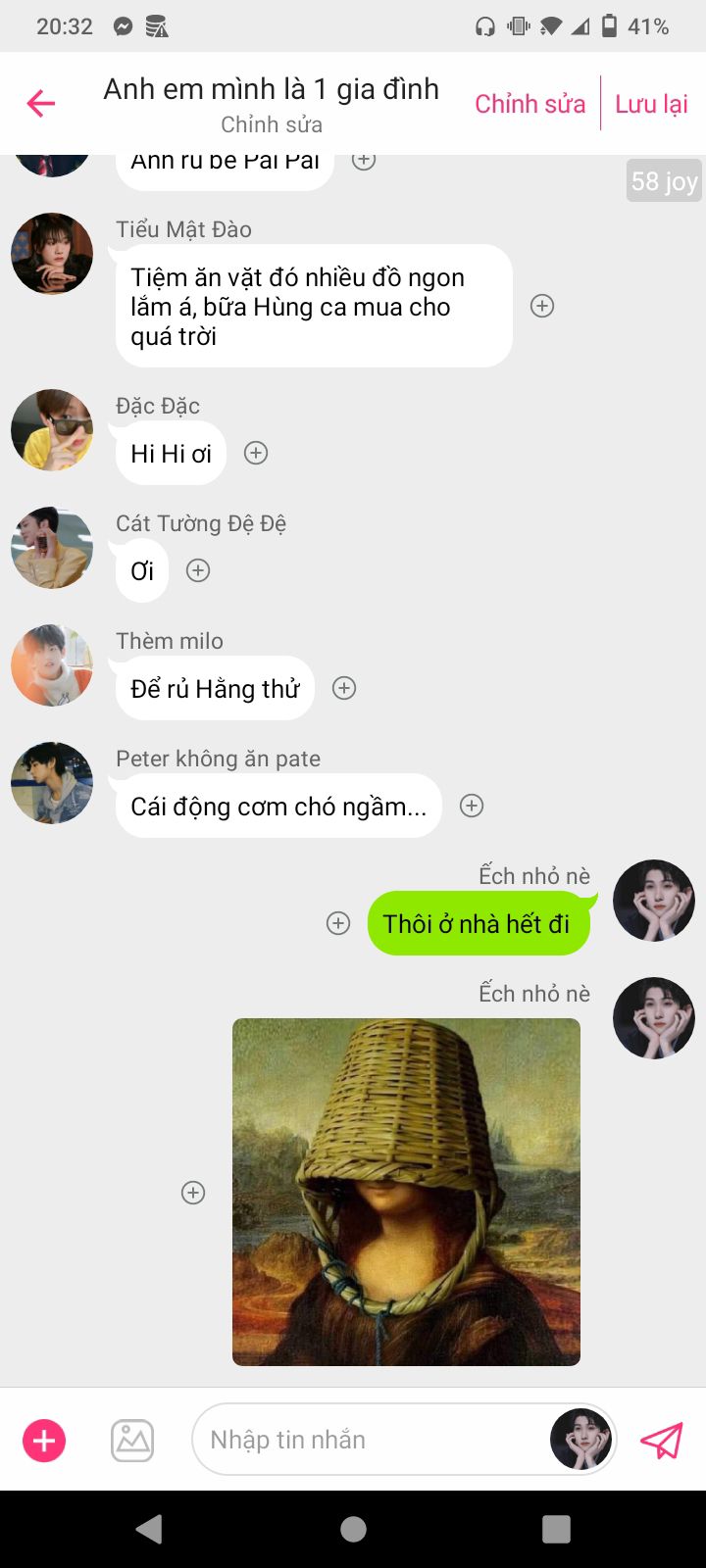Save the chat with Lưu lại

point(651,104)
